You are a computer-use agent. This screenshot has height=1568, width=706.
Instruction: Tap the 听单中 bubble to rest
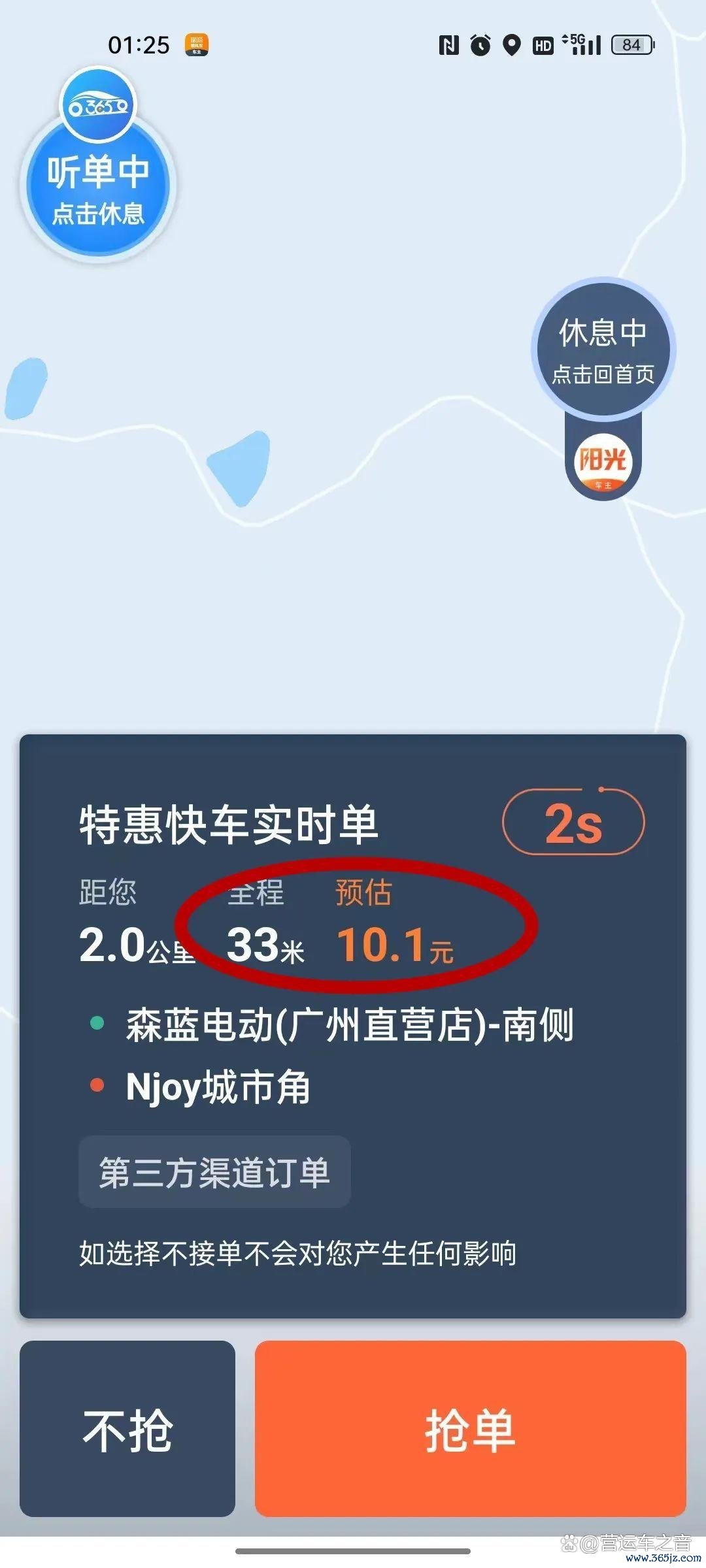click(x=98, y=189)
